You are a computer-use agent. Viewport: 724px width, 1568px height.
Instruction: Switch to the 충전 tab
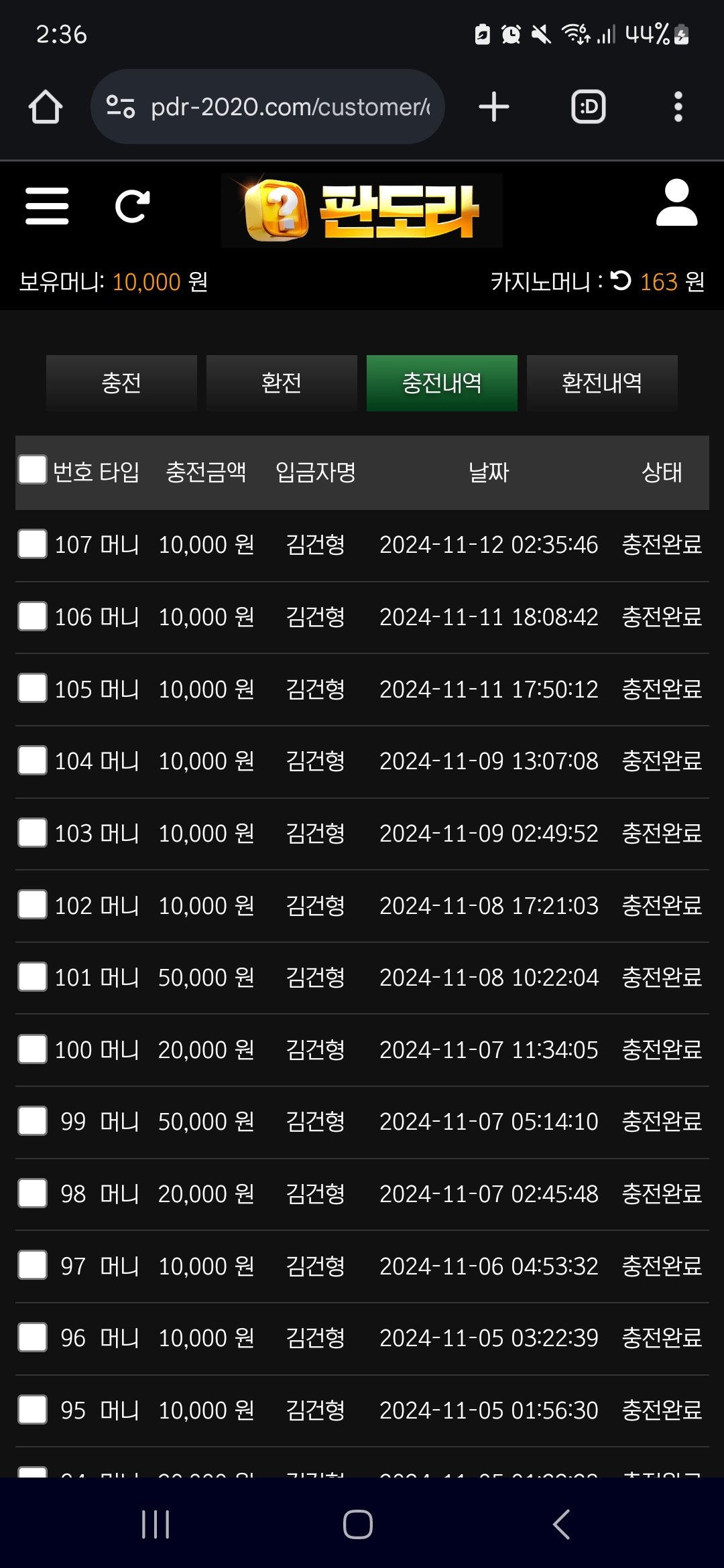click(121, 383)
